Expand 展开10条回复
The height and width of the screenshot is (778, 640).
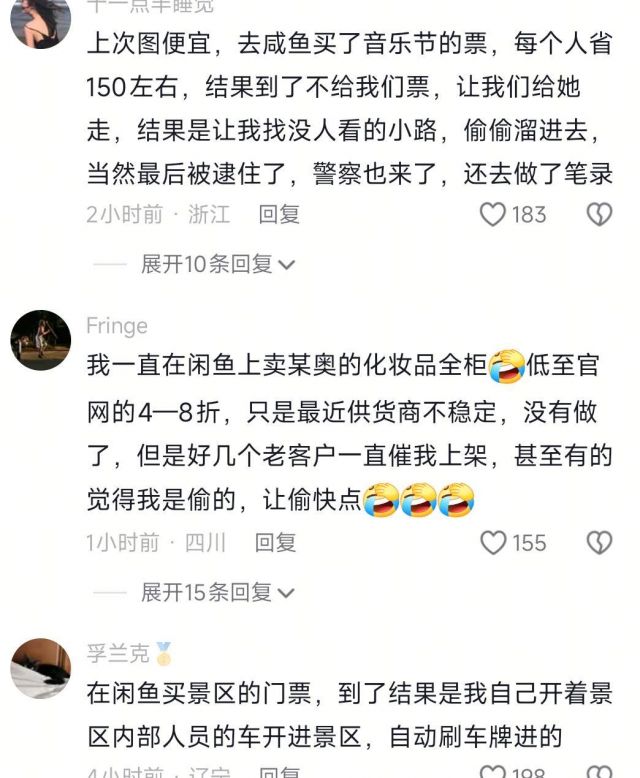217,264
